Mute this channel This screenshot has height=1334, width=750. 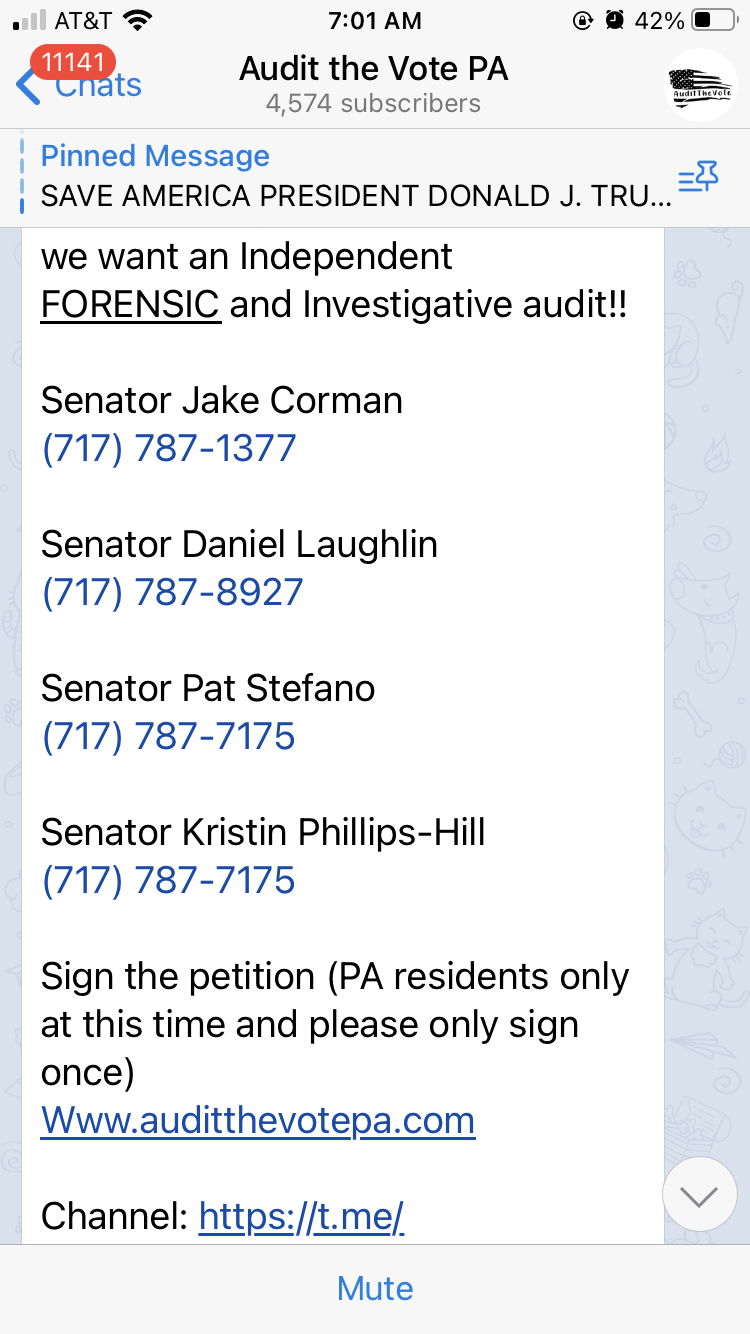click(x=375, y=1288)
